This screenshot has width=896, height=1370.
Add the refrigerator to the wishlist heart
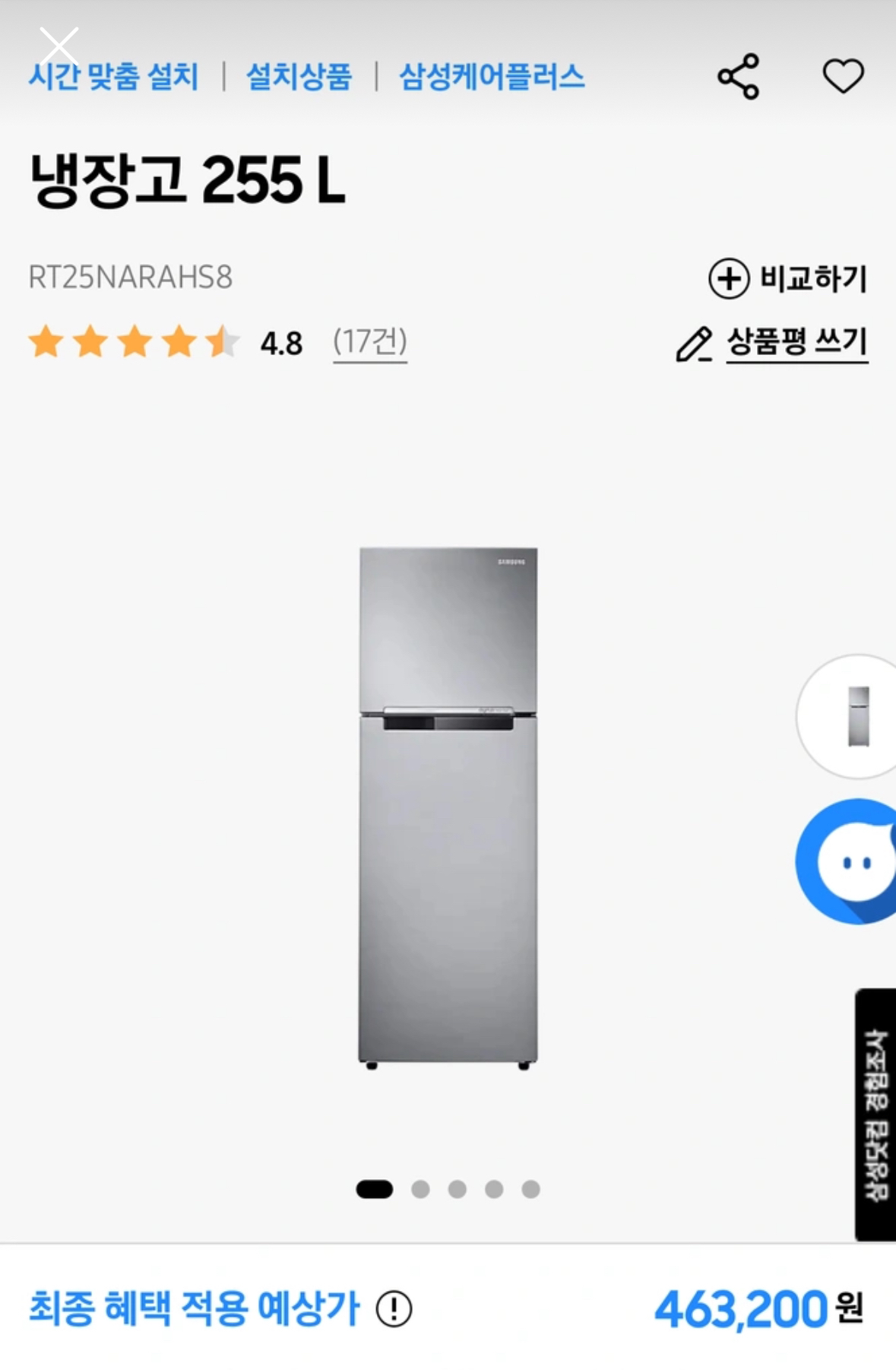pos(843,76)
